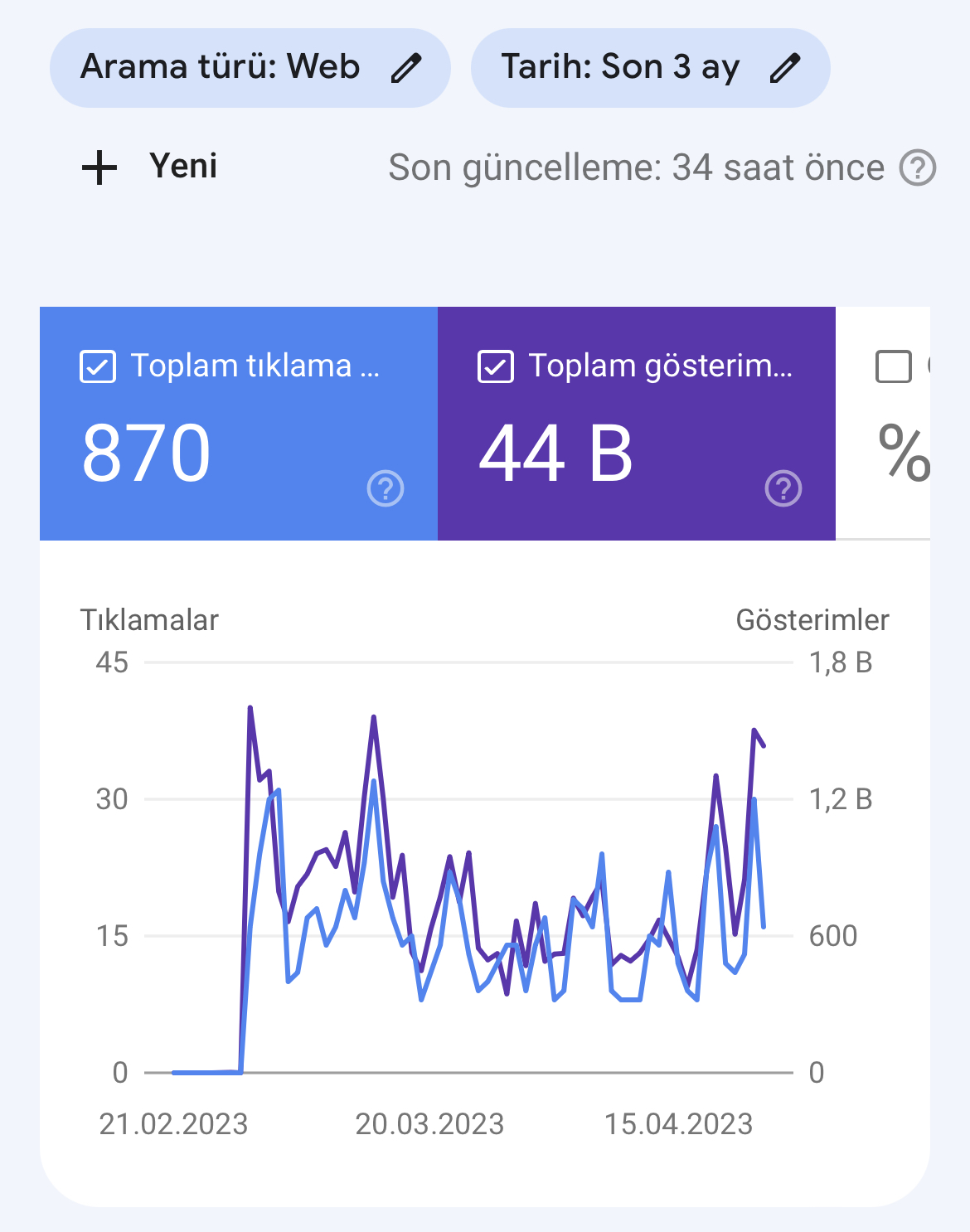
Task: Uncheck the Toplam tıklama checkbox
Action: [x=98, y=366]
